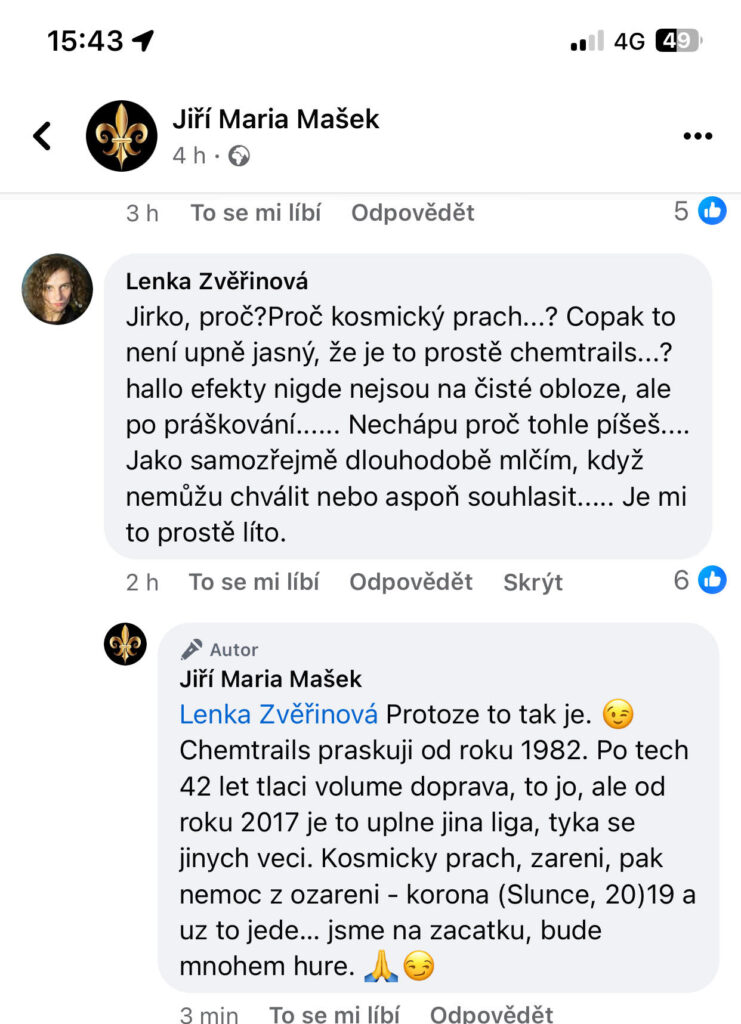This screenshot has width=741, height=1024.
Task: Like the comment posted 3 h ago
Action: 253,212
